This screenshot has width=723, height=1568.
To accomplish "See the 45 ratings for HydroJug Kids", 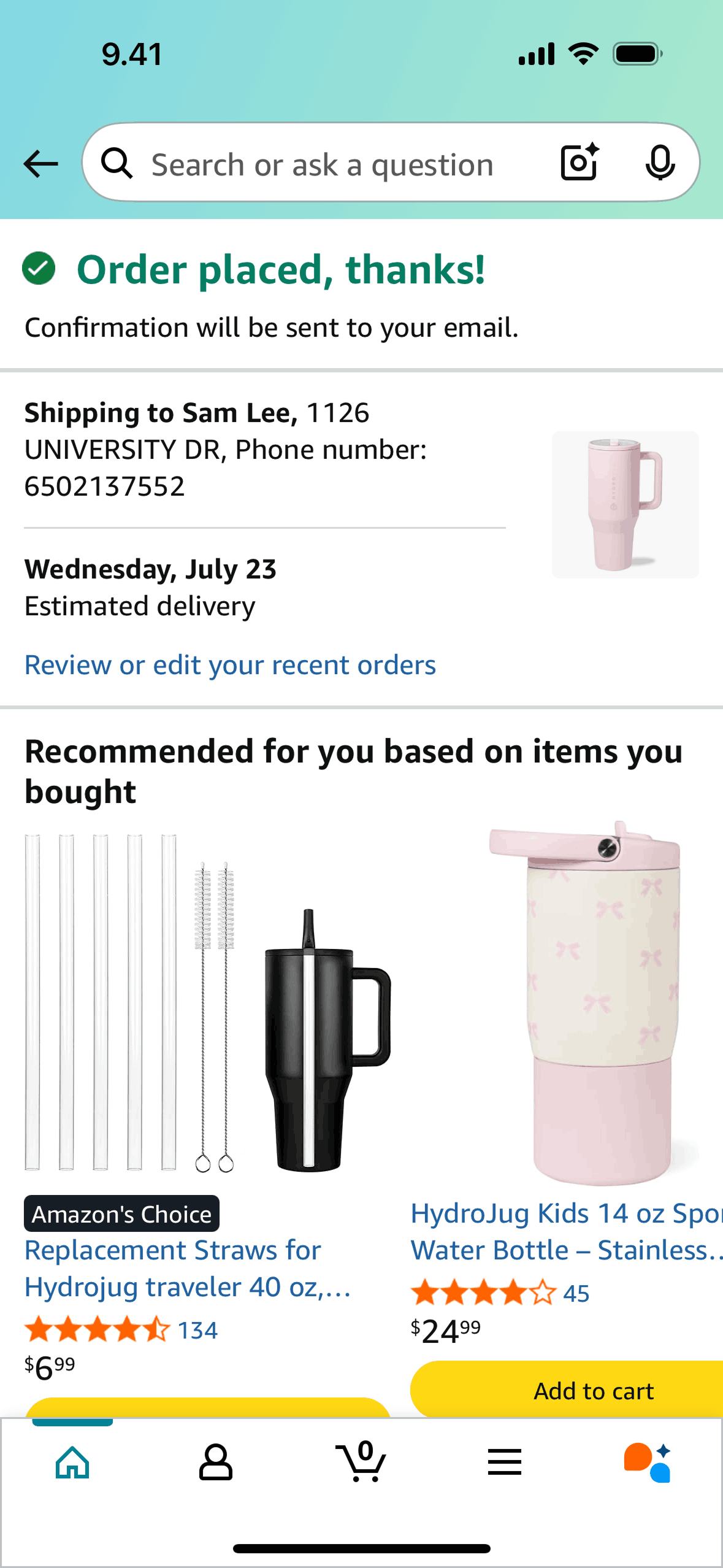I will pyautogui.click(x=576, y=1293).
